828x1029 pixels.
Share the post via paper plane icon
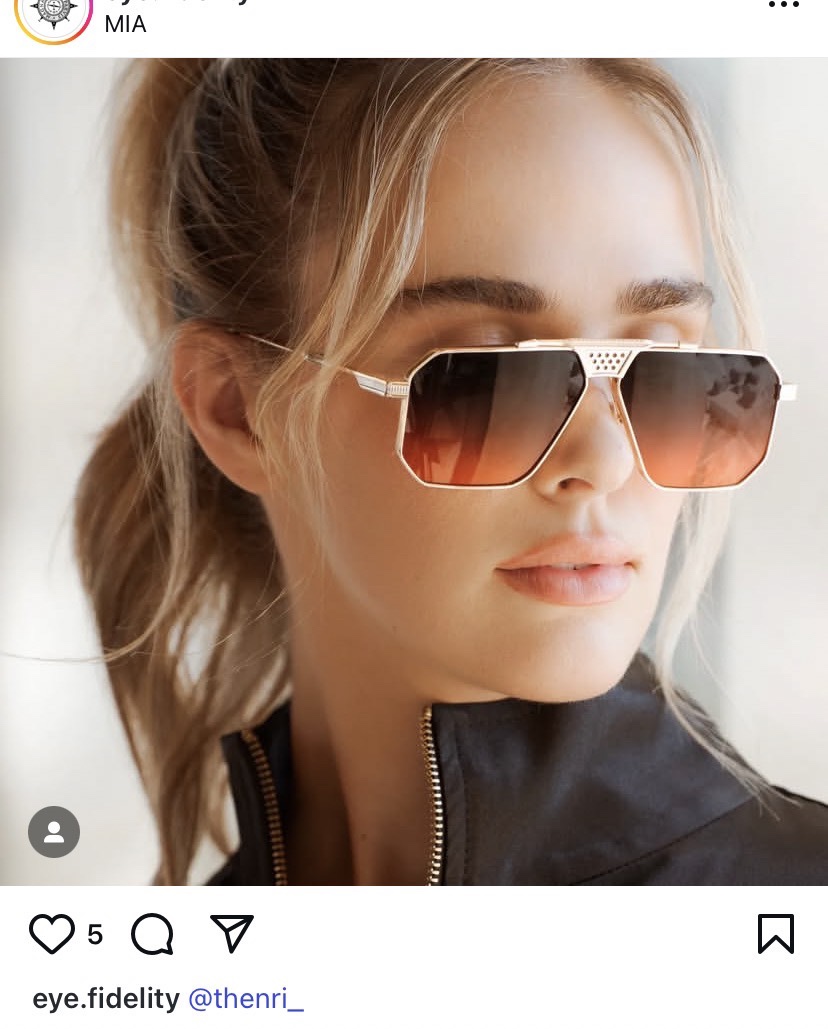click(x=231, y=934)
